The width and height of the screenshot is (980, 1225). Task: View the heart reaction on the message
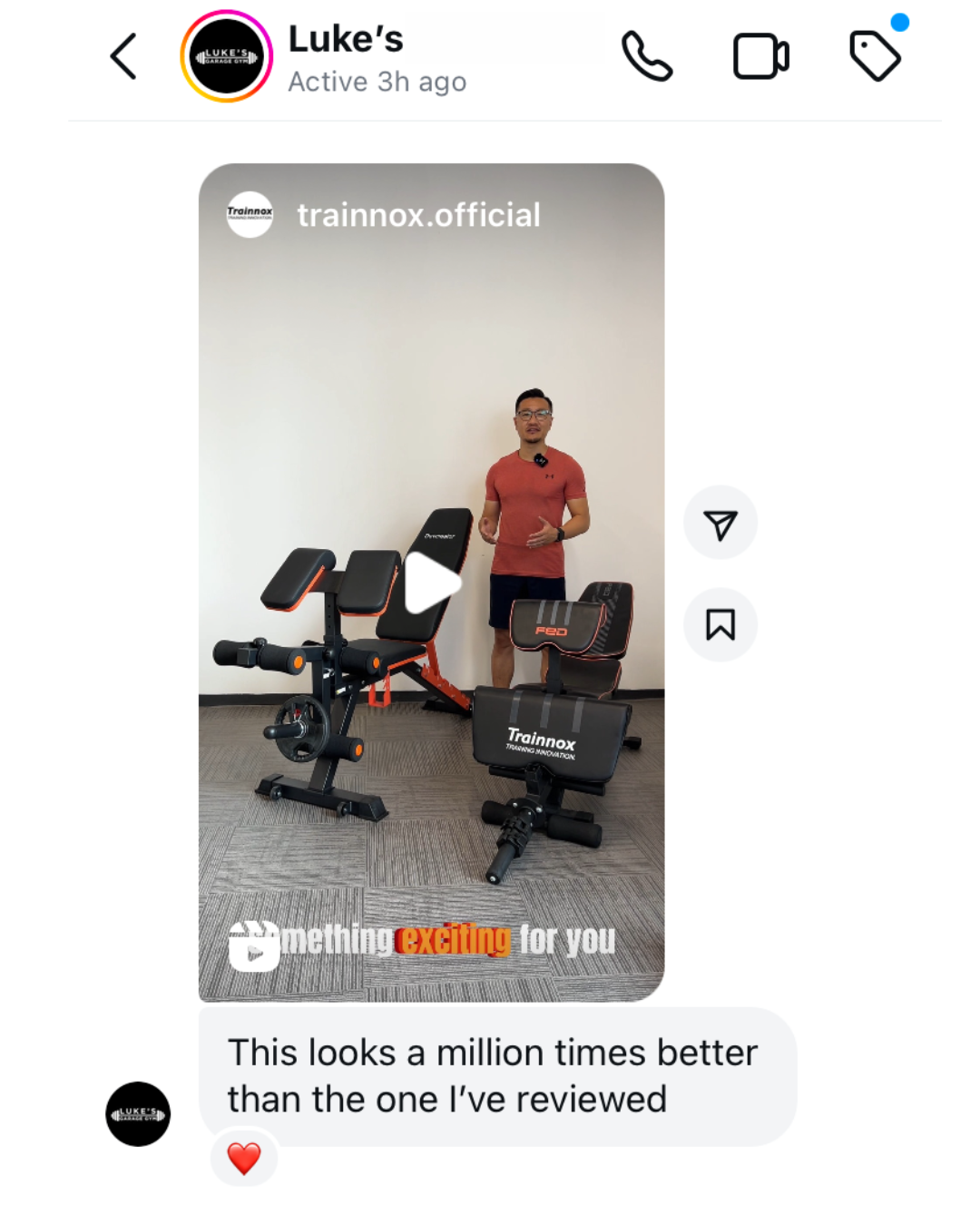pyautogui.click(x=244, y=1158)
